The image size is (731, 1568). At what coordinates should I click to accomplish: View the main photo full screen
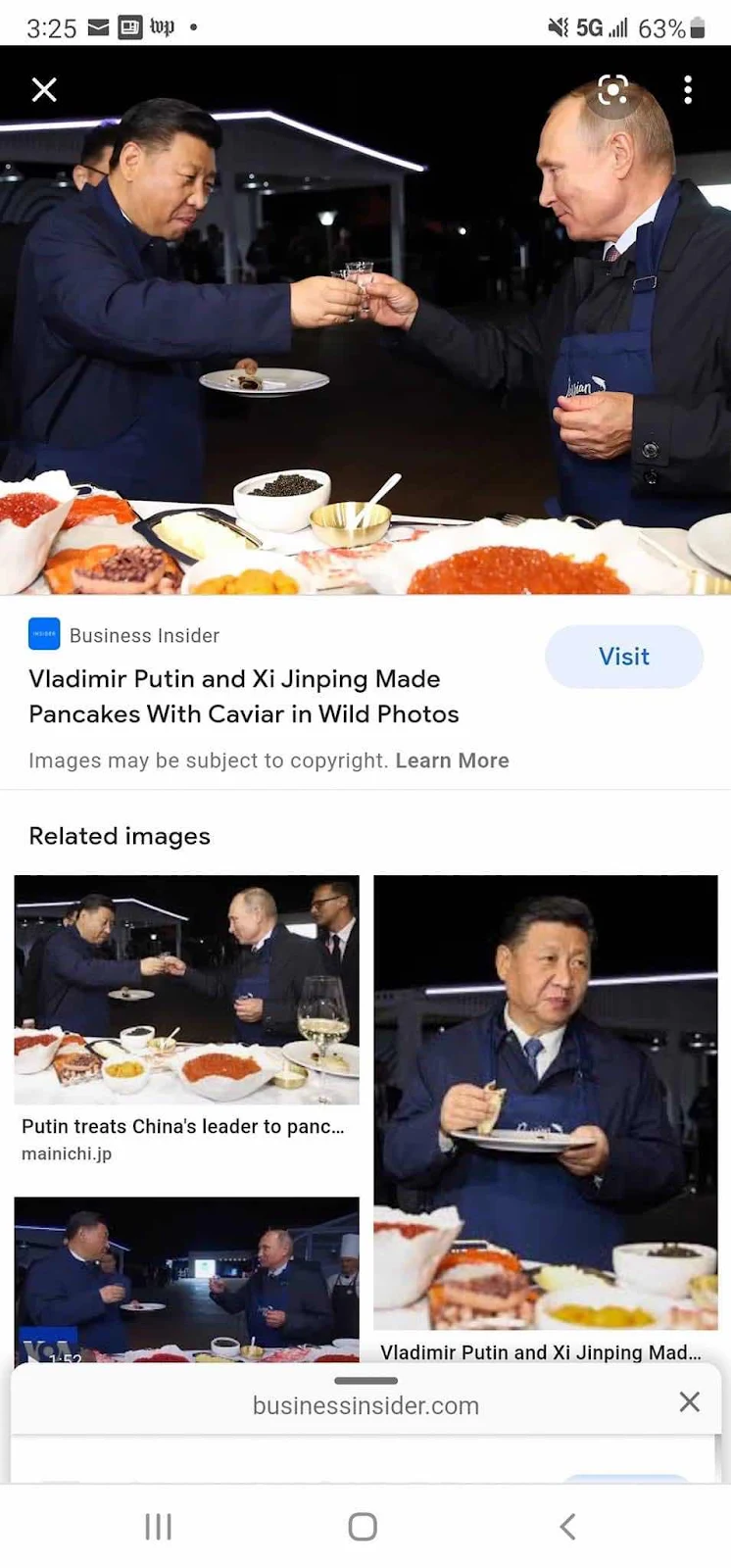365,323
